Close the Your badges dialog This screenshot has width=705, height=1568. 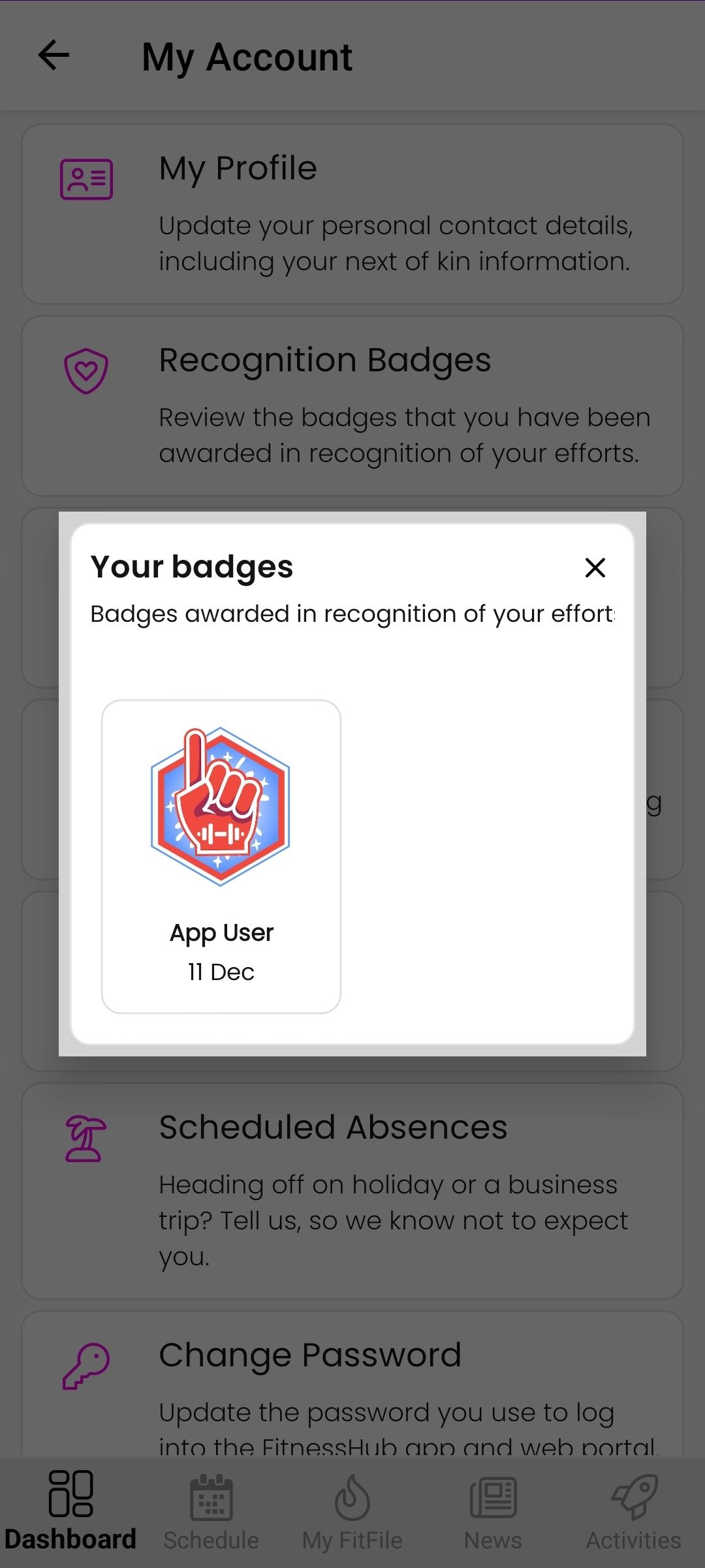[595, 568]
